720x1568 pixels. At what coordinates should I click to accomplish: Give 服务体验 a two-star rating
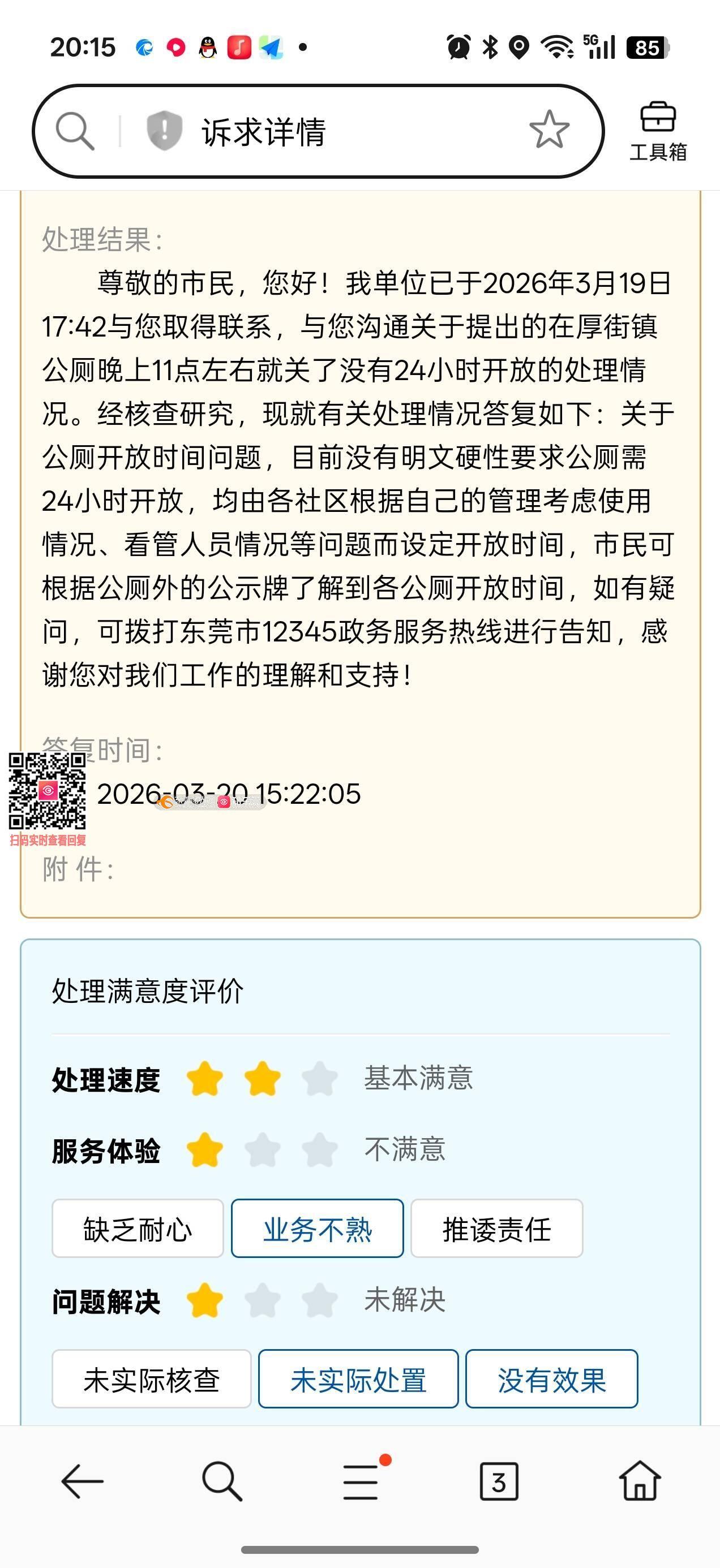point(263,1150)
